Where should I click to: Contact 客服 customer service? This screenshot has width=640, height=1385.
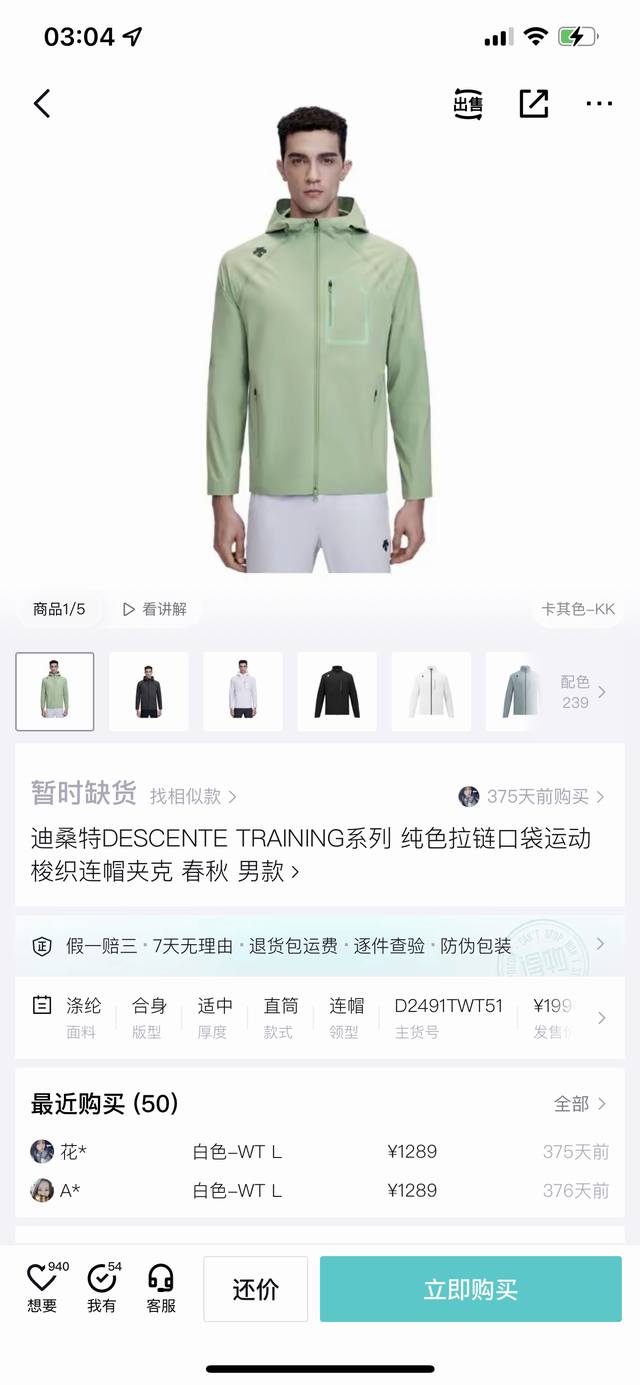point(160,1287)
